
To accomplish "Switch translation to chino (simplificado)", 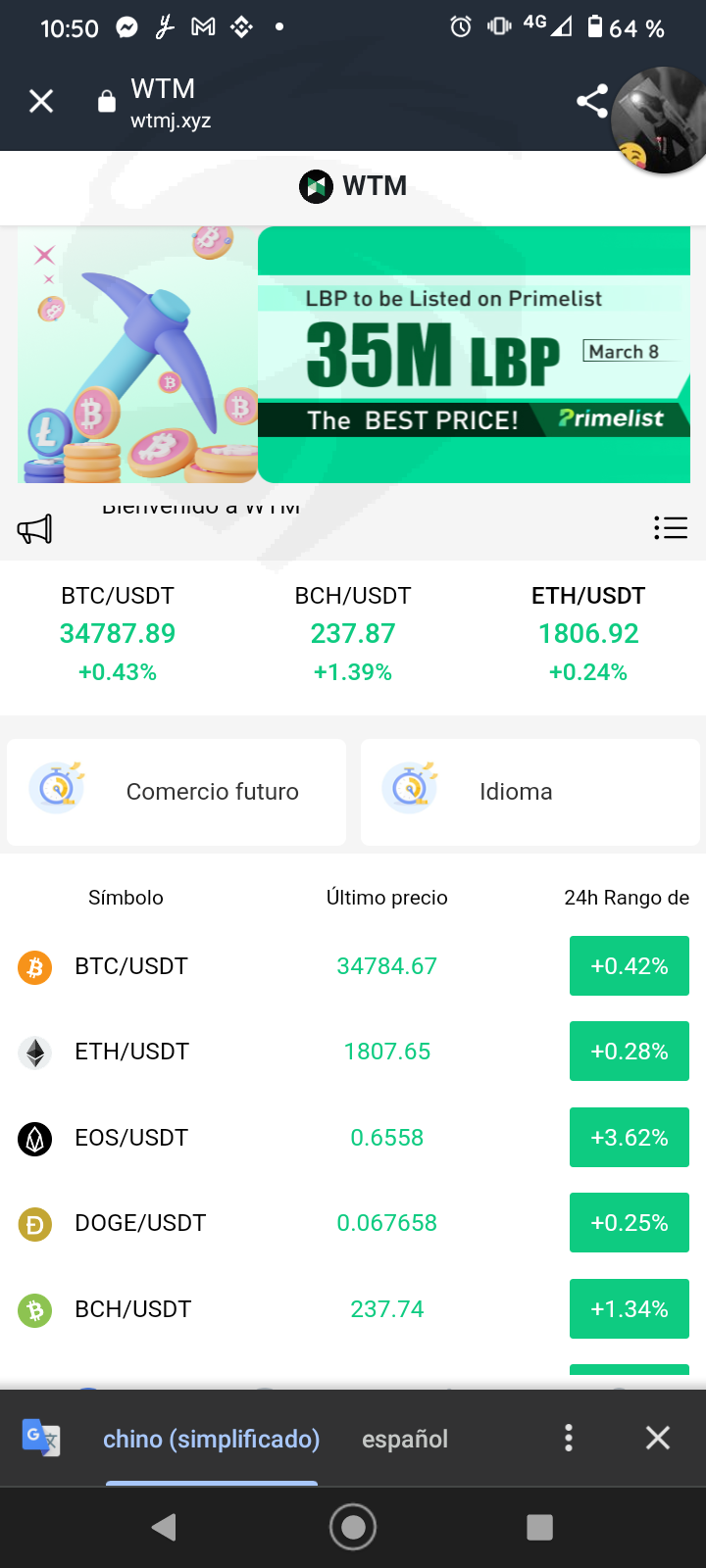I will 212,1439.
